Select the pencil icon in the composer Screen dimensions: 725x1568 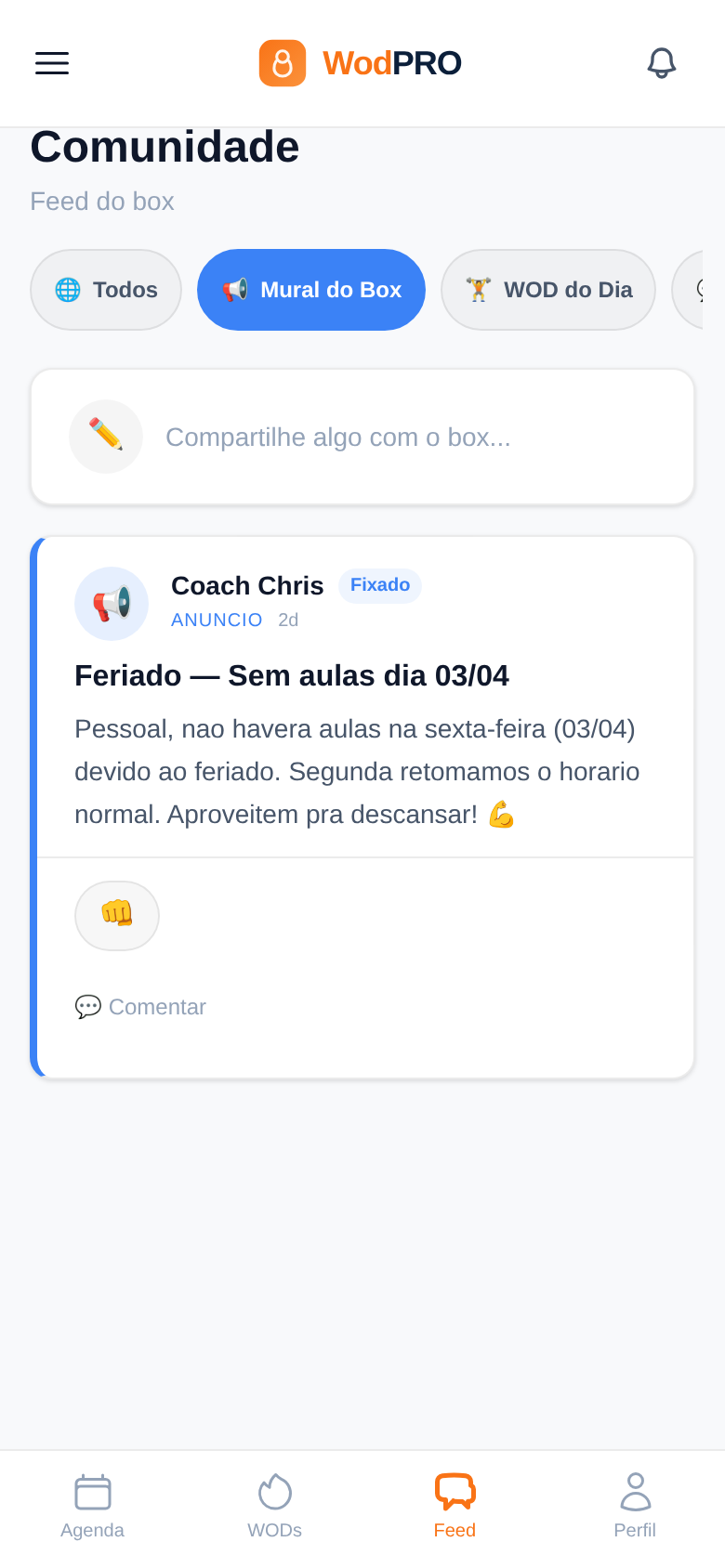tap(106, 437)
